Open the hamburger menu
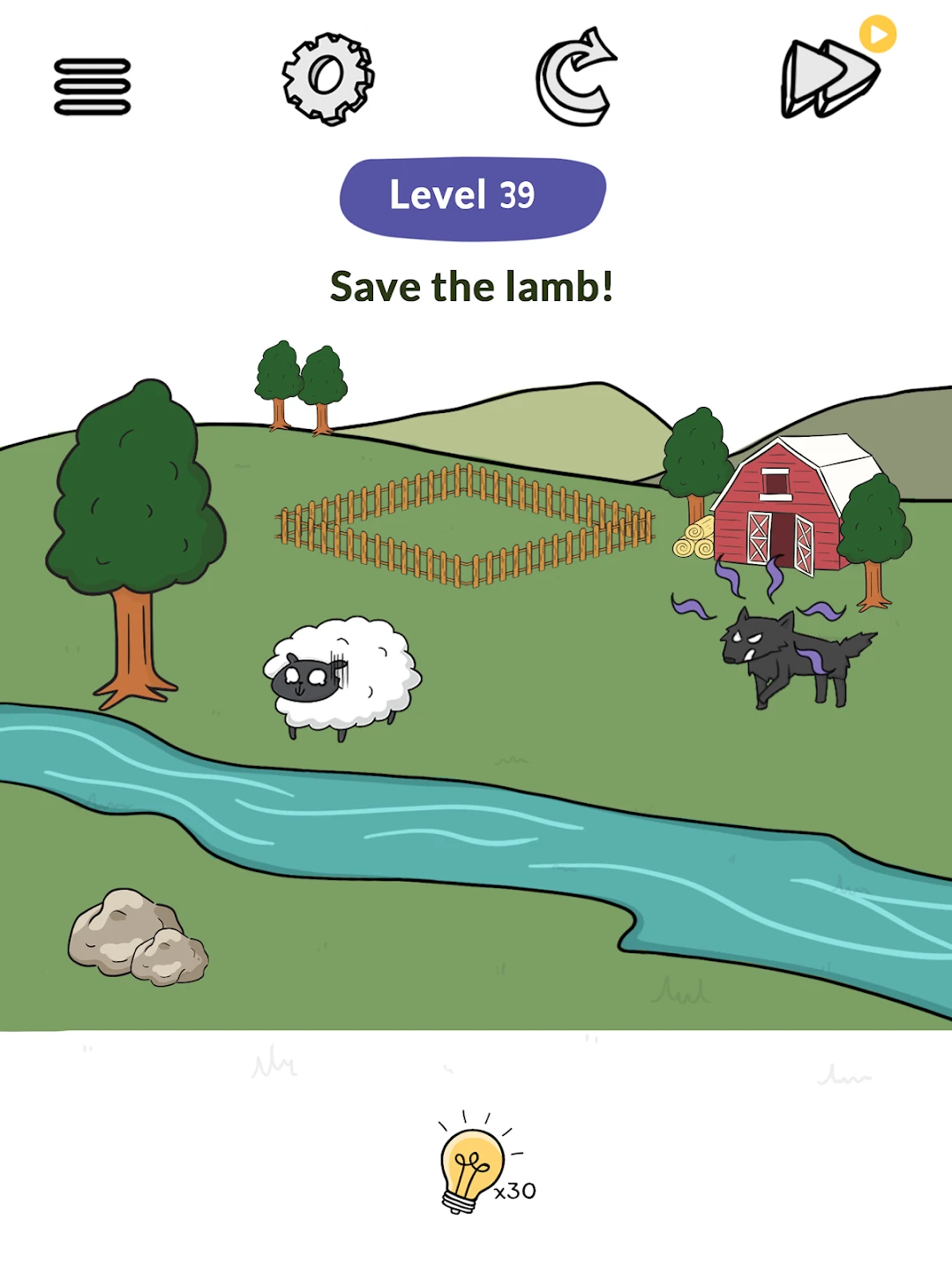This screenshot has height=1271, width=952. pos(93,86)
